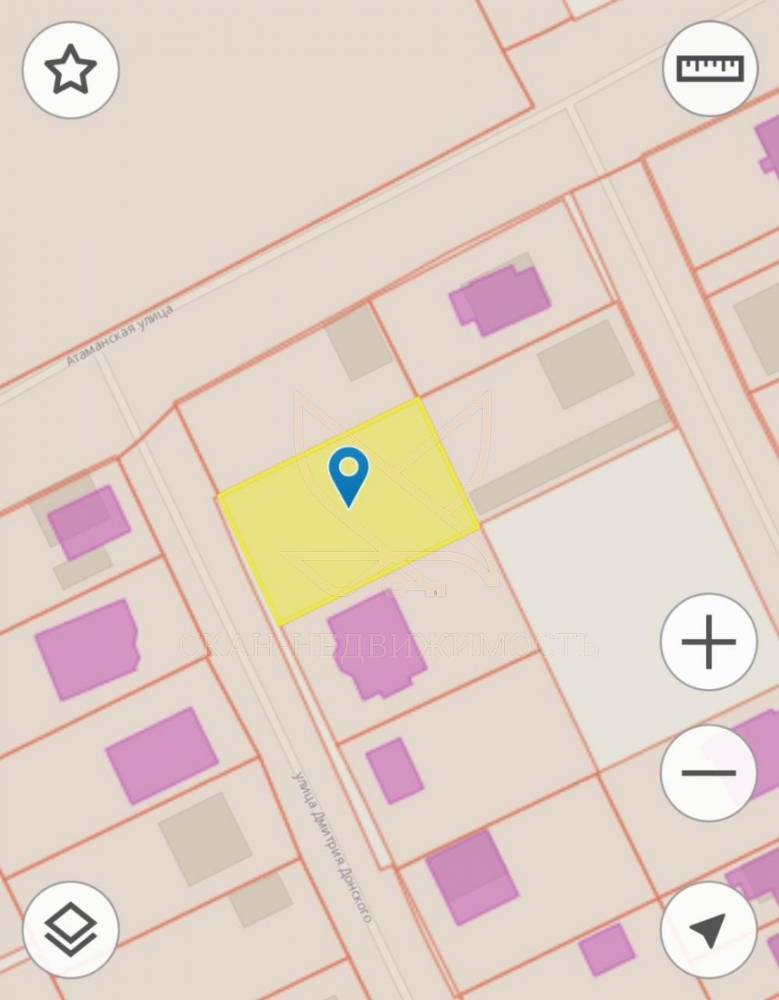Zoom in with the plus button
Screen dimensions: 779x1000
coord(708,642)
